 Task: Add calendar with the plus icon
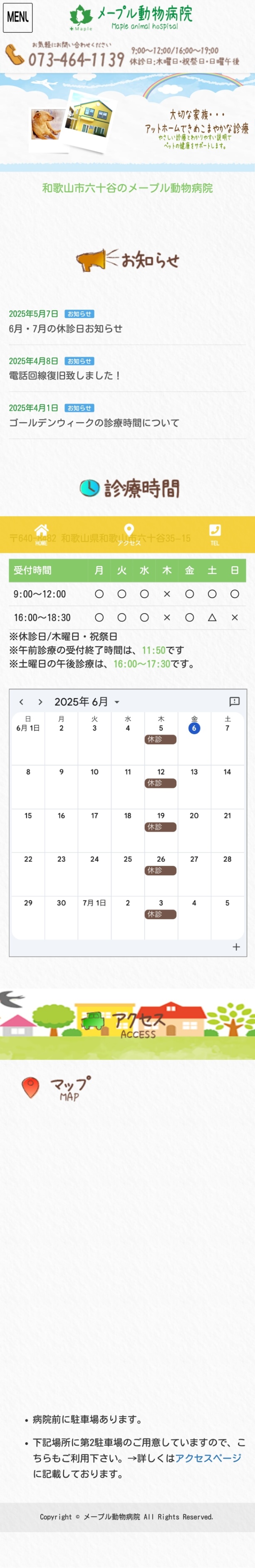[236, 947]
